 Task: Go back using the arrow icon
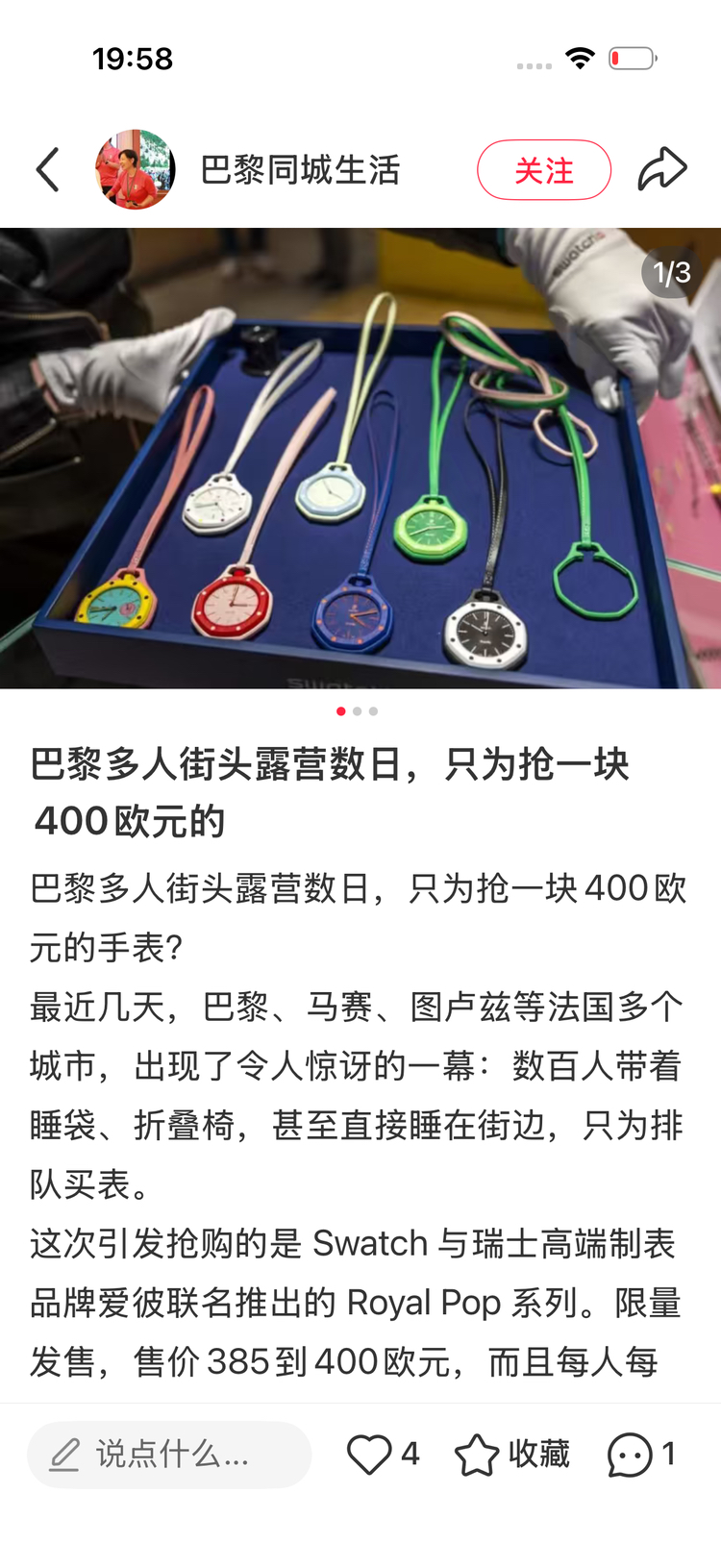48,170
